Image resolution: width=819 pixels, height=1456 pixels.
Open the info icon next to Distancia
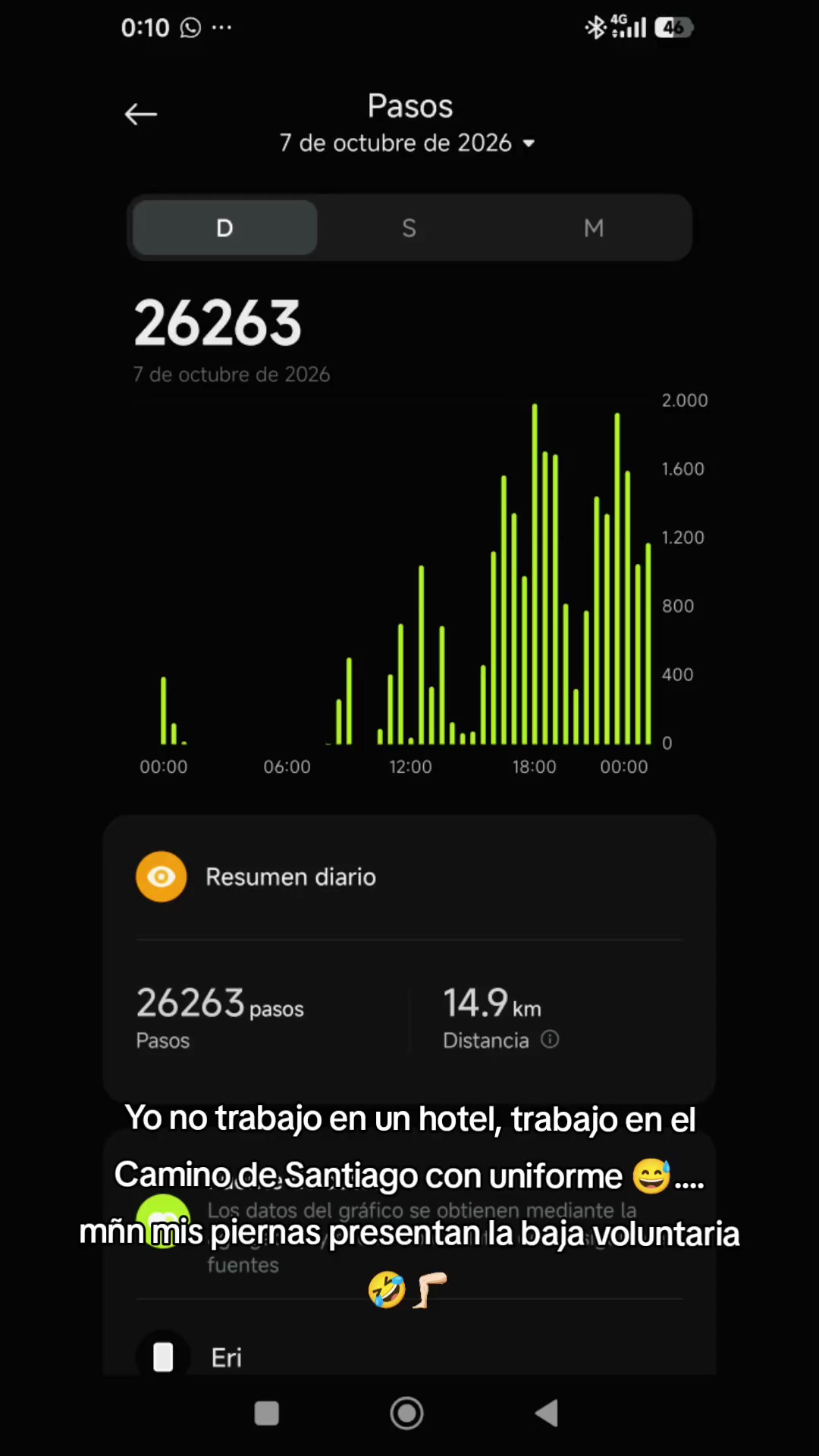coord(550,1039)
